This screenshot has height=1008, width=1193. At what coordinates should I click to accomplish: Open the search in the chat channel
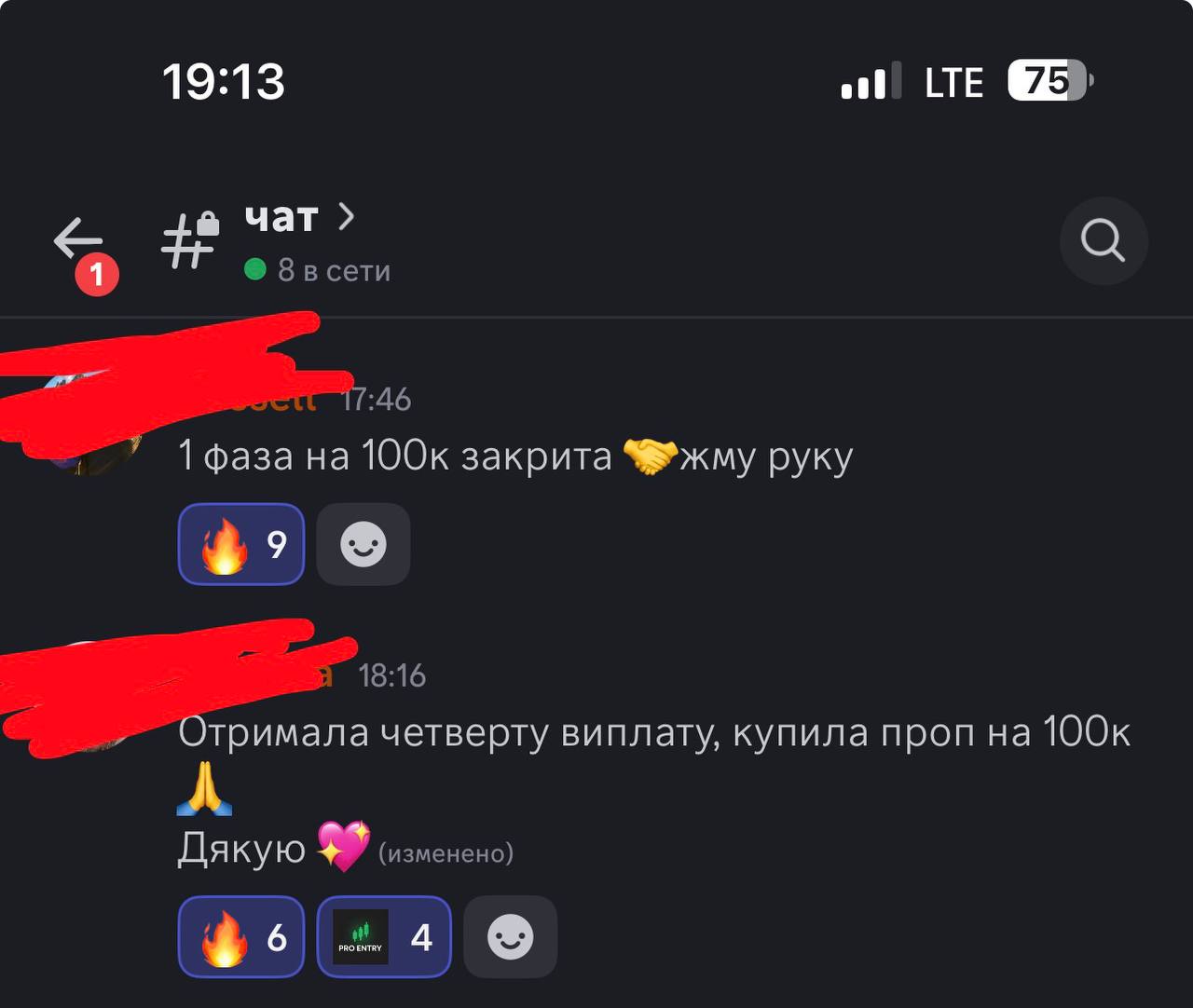pyautogui.click(x=1103, y=241)
